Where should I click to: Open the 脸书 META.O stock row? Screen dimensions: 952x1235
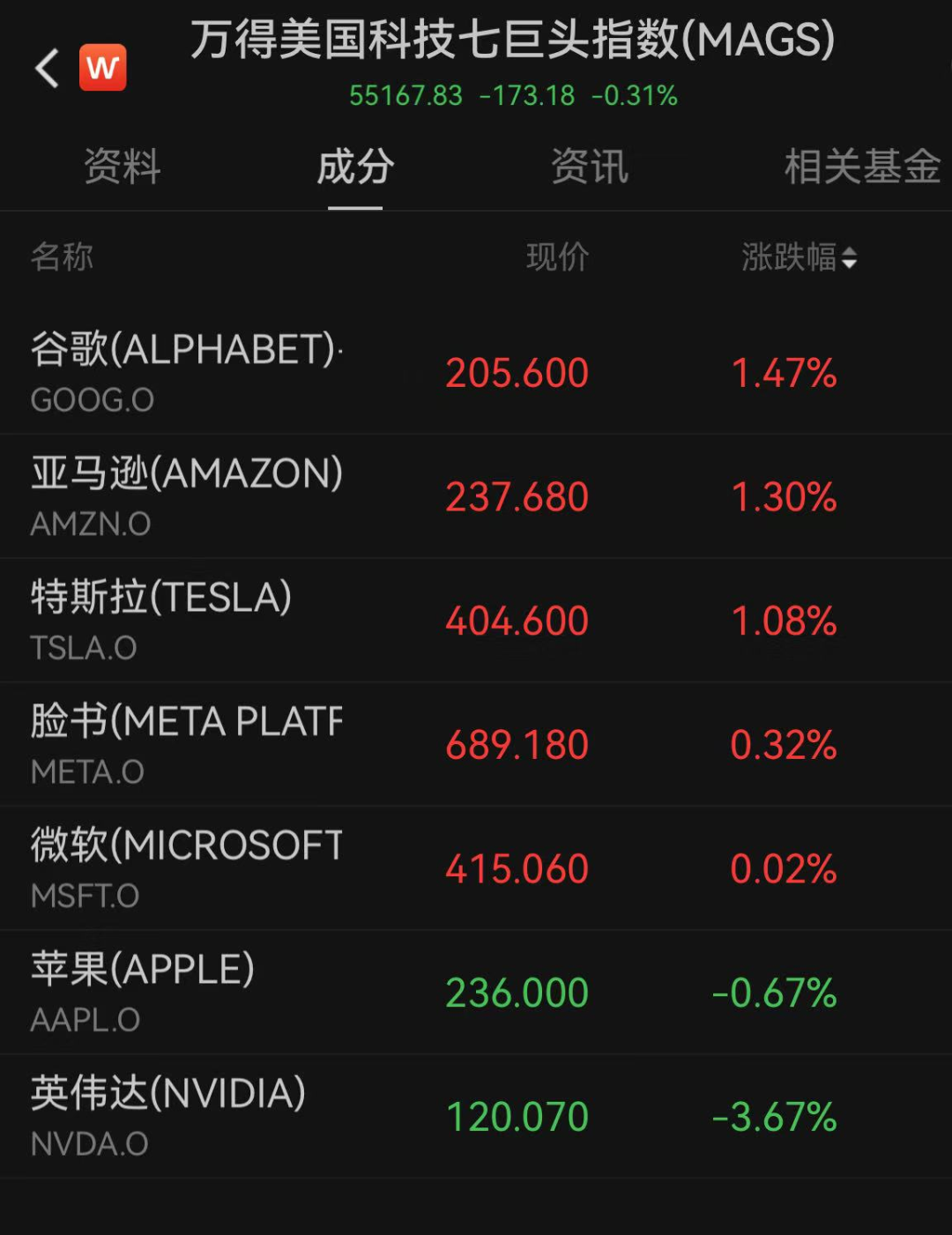click(x=476, y=745)
